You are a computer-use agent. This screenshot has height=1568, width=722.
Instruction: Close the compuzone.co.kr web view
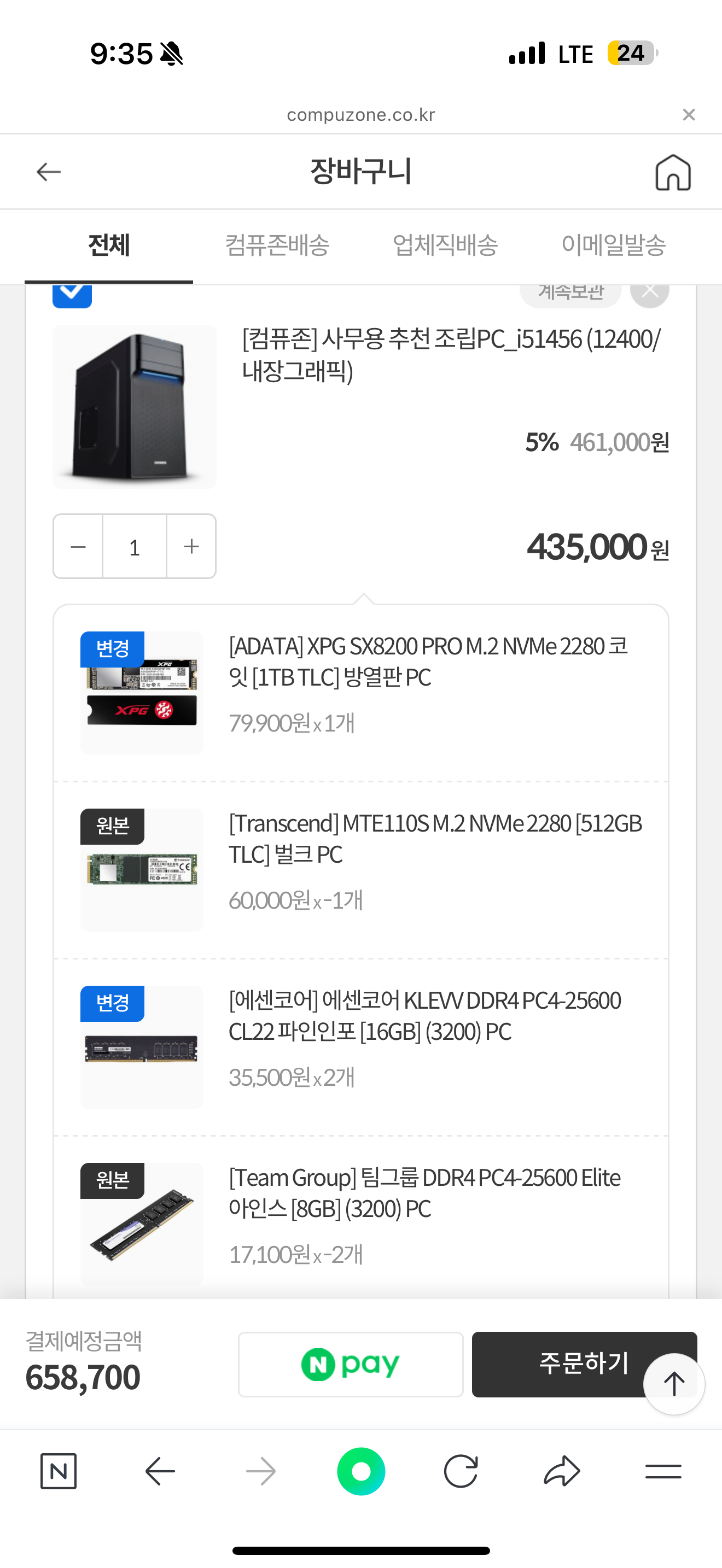pos(689,114)
